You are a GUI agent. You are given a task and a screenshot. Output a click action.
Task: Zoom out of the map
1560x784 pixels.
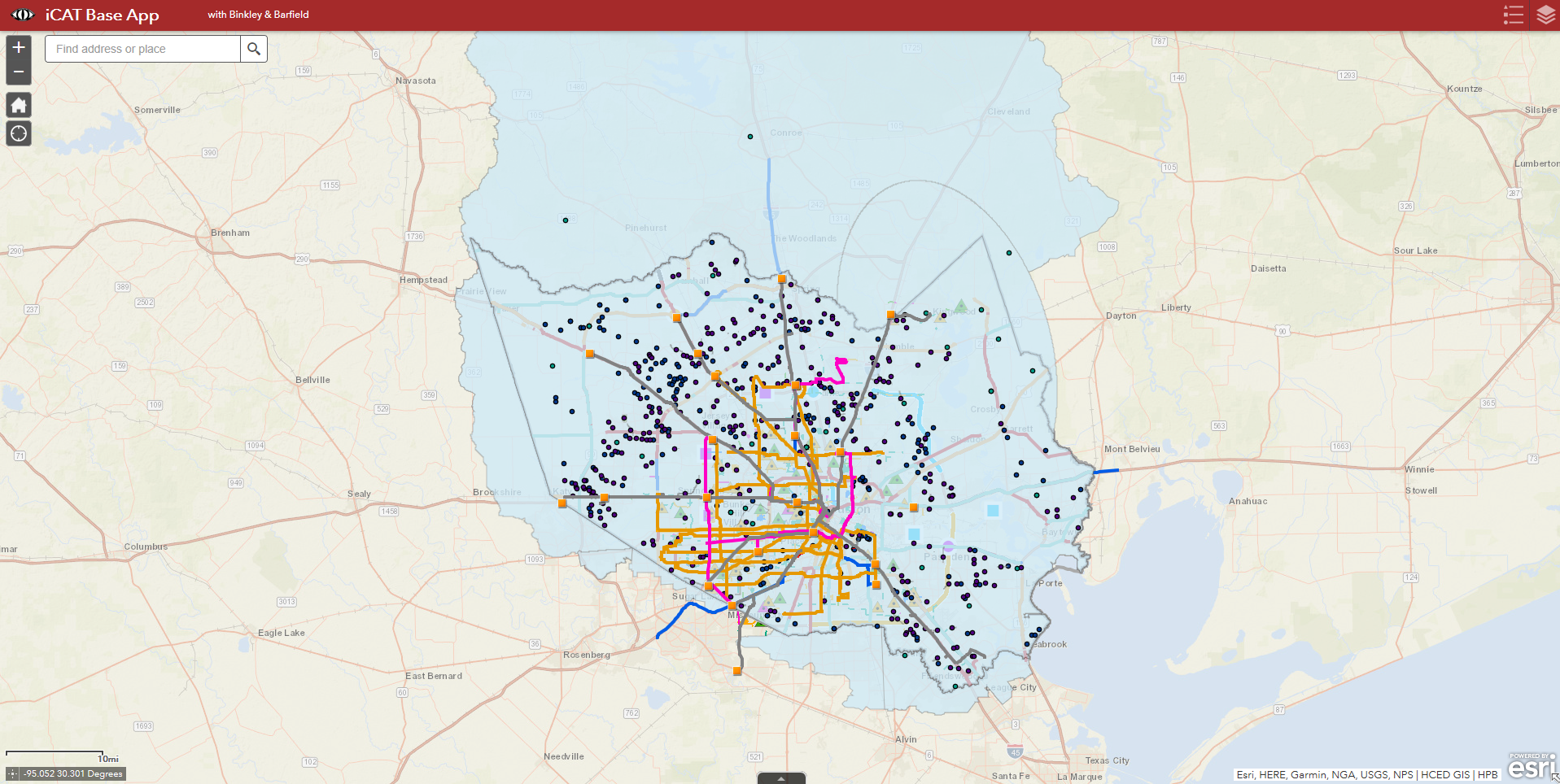(x=19, y=72)
